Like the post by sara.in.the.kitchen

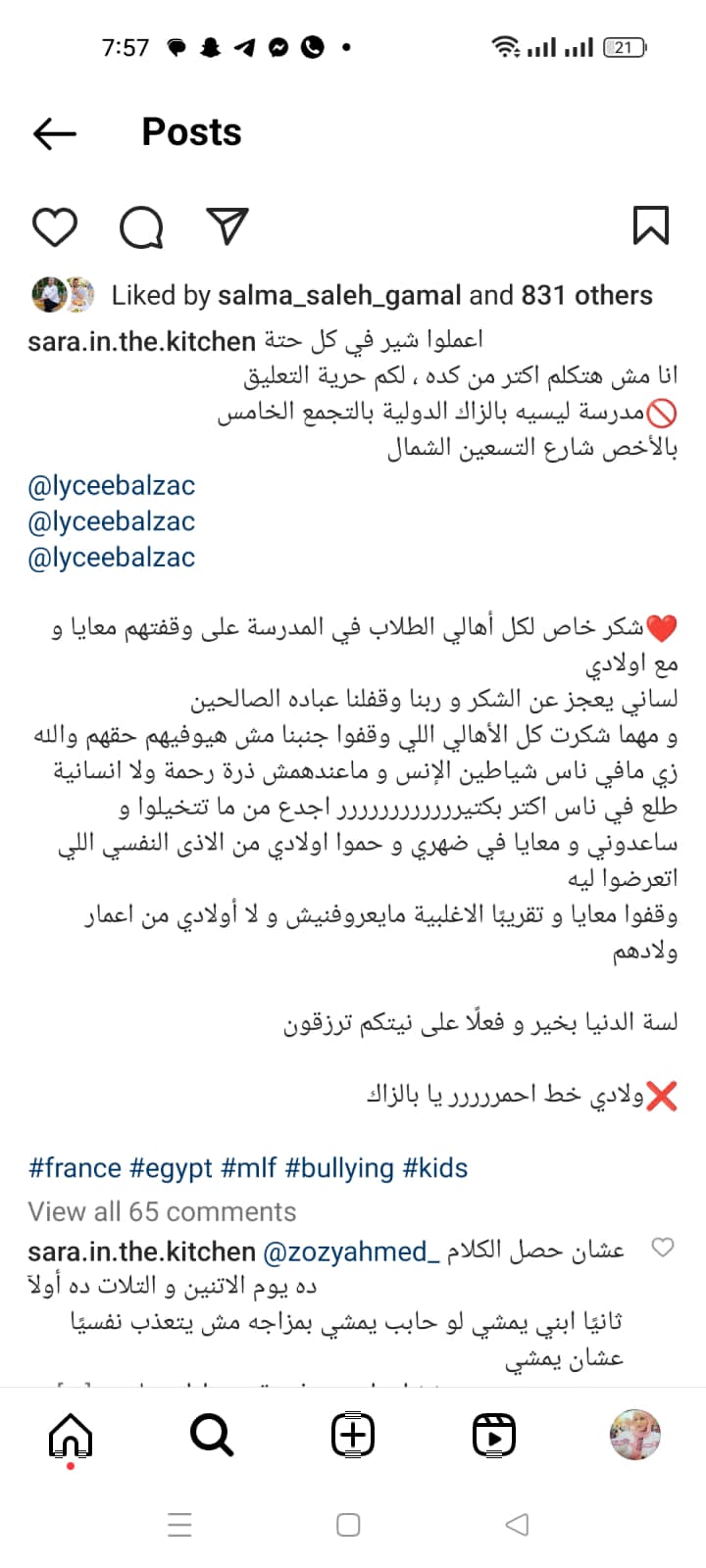pyautogui.click(x=55, y=226)
